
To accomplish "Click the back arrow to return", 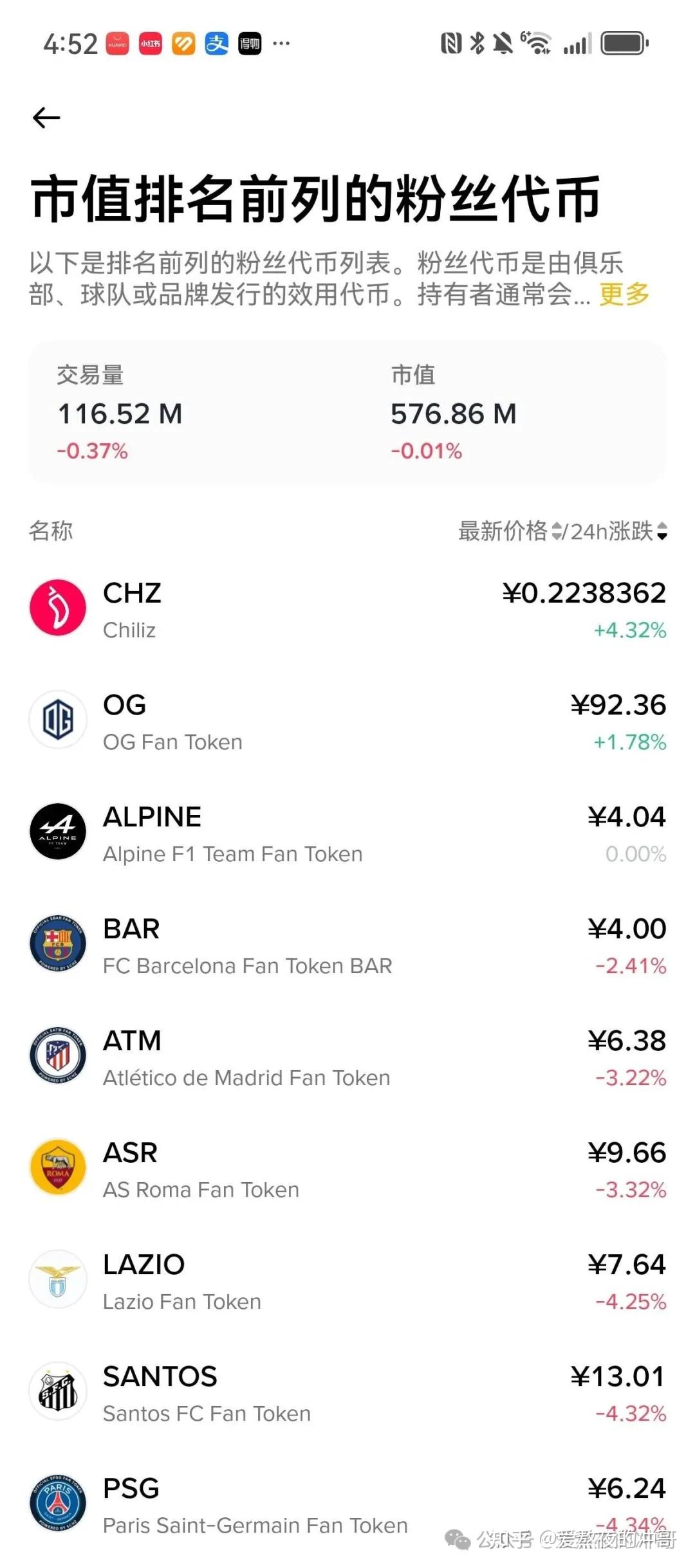I will pos(46,117).
